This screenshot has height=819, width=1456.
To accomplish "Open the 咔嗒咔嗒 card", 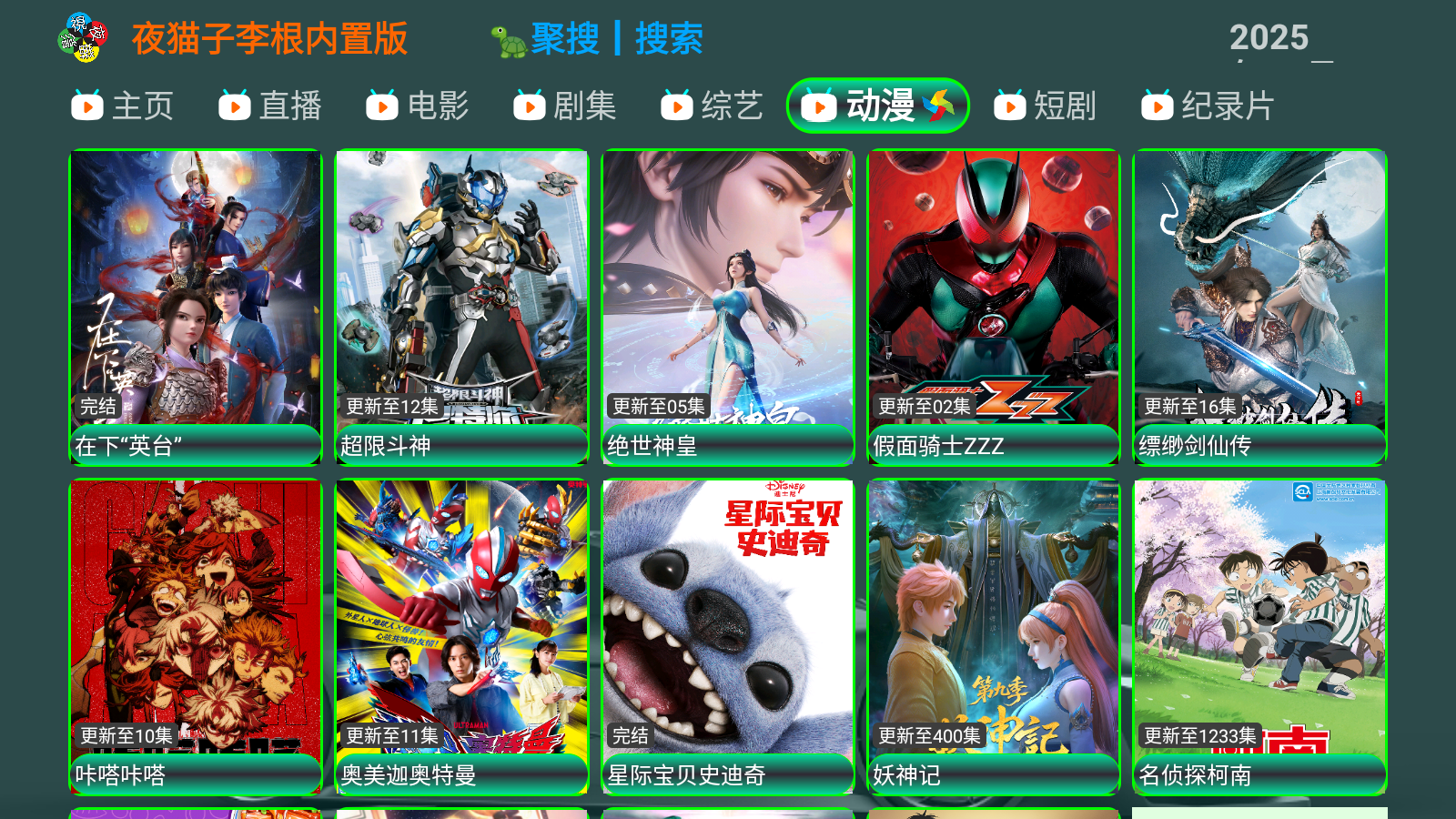I will [x=196, y=636].
